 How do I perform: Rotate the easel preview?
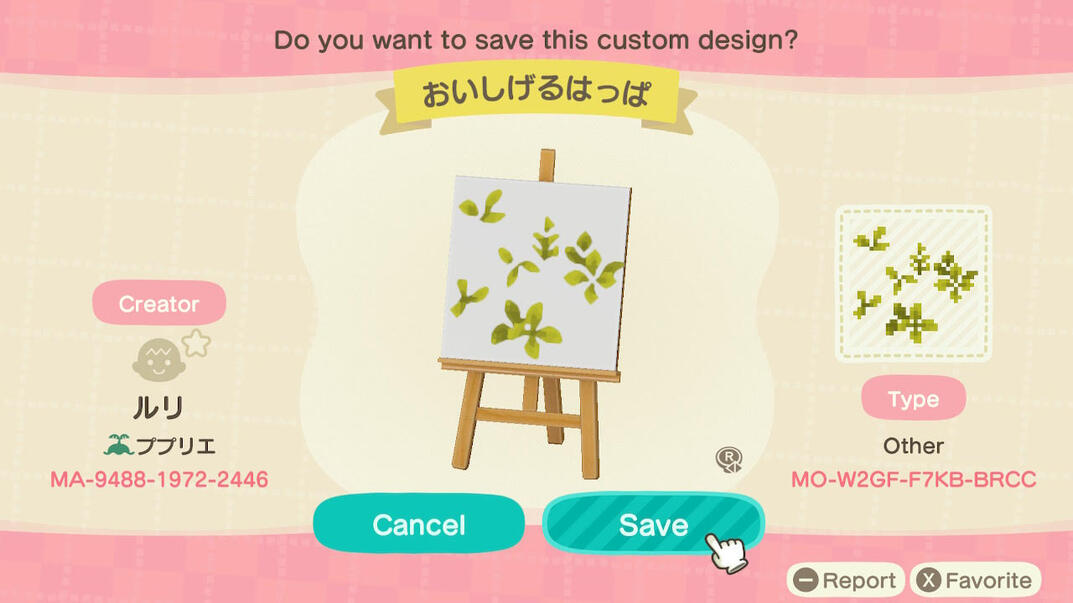729,459
